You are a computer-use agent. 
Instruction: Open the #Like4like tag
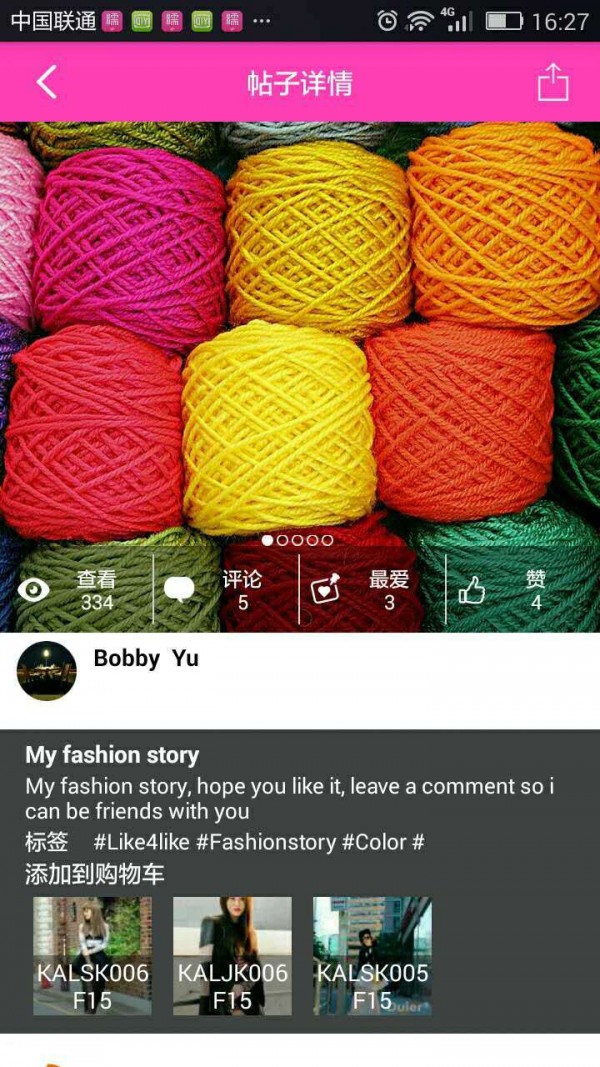(x=142, y=842)
